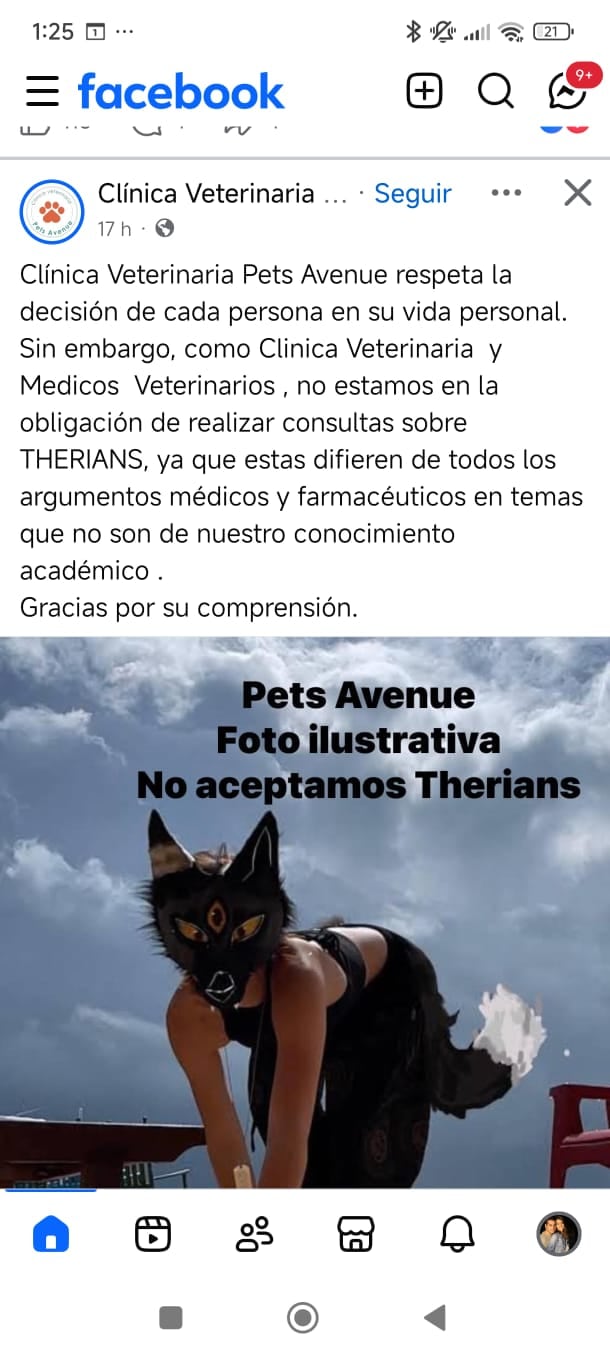View the Pets Avenue post photo
This screenshot has width=610, height=1356.
coord(305,912)
